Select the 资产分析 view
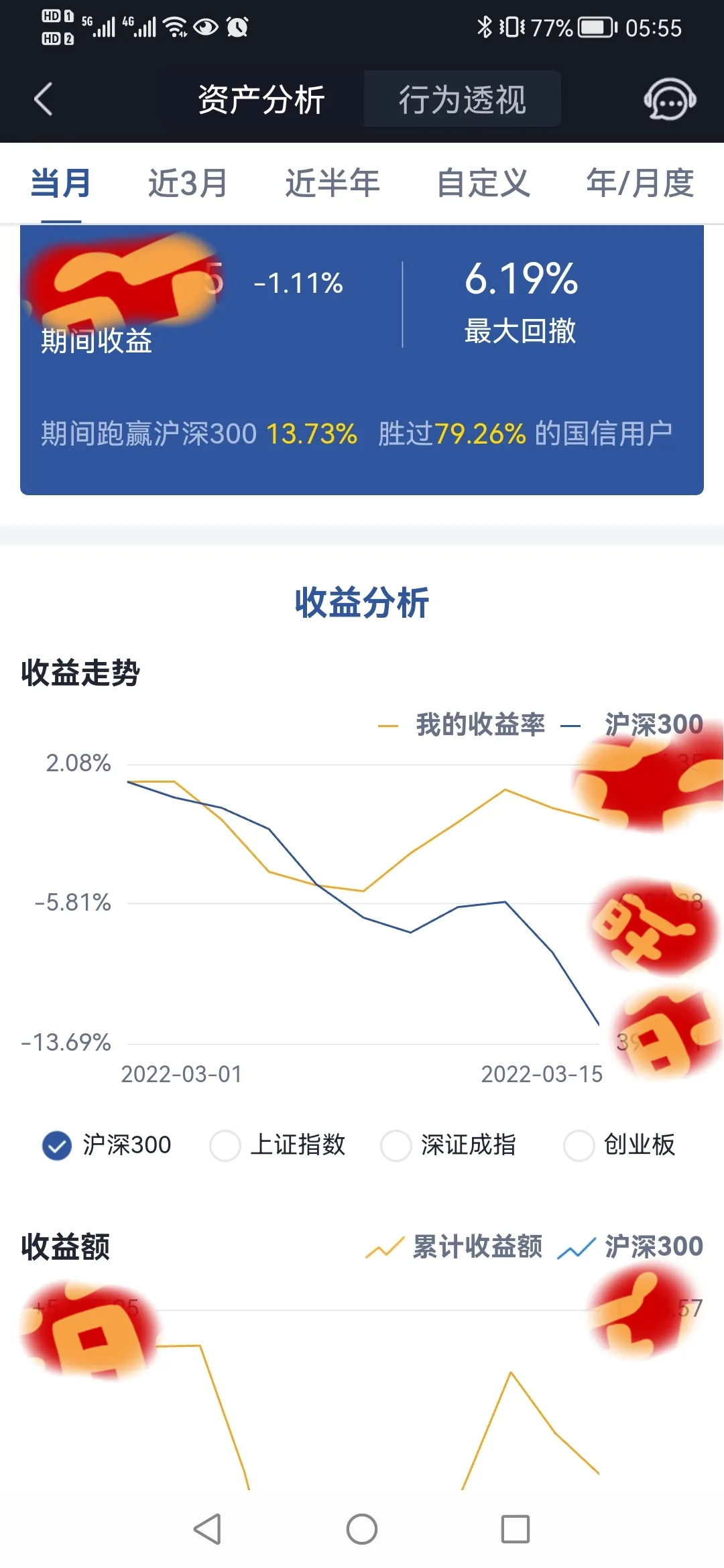The image size is (724, 1568). coord(261,100)
